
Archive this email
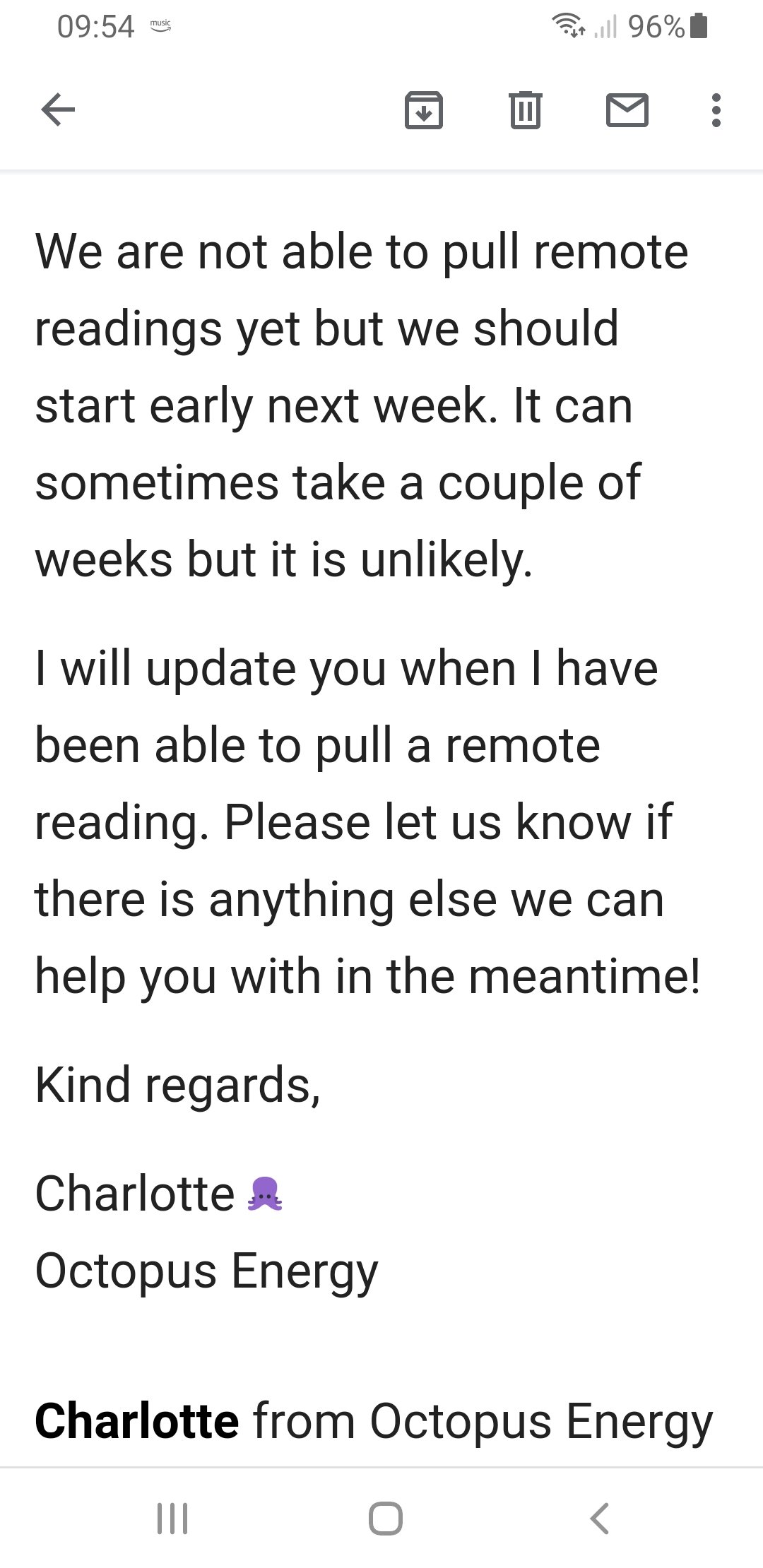click(x=424, y=110)
